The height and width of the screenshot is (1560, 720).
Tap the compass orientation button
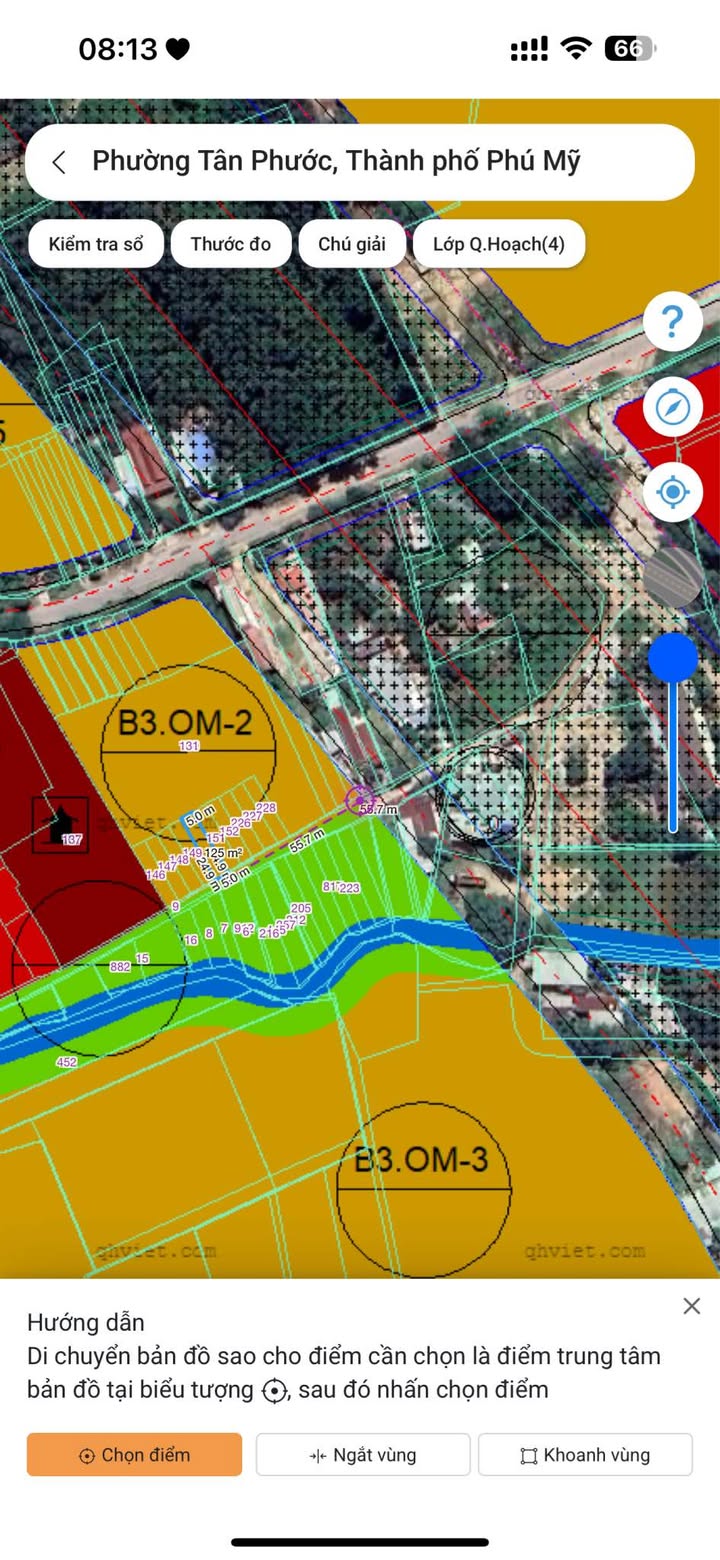point(672,406)
